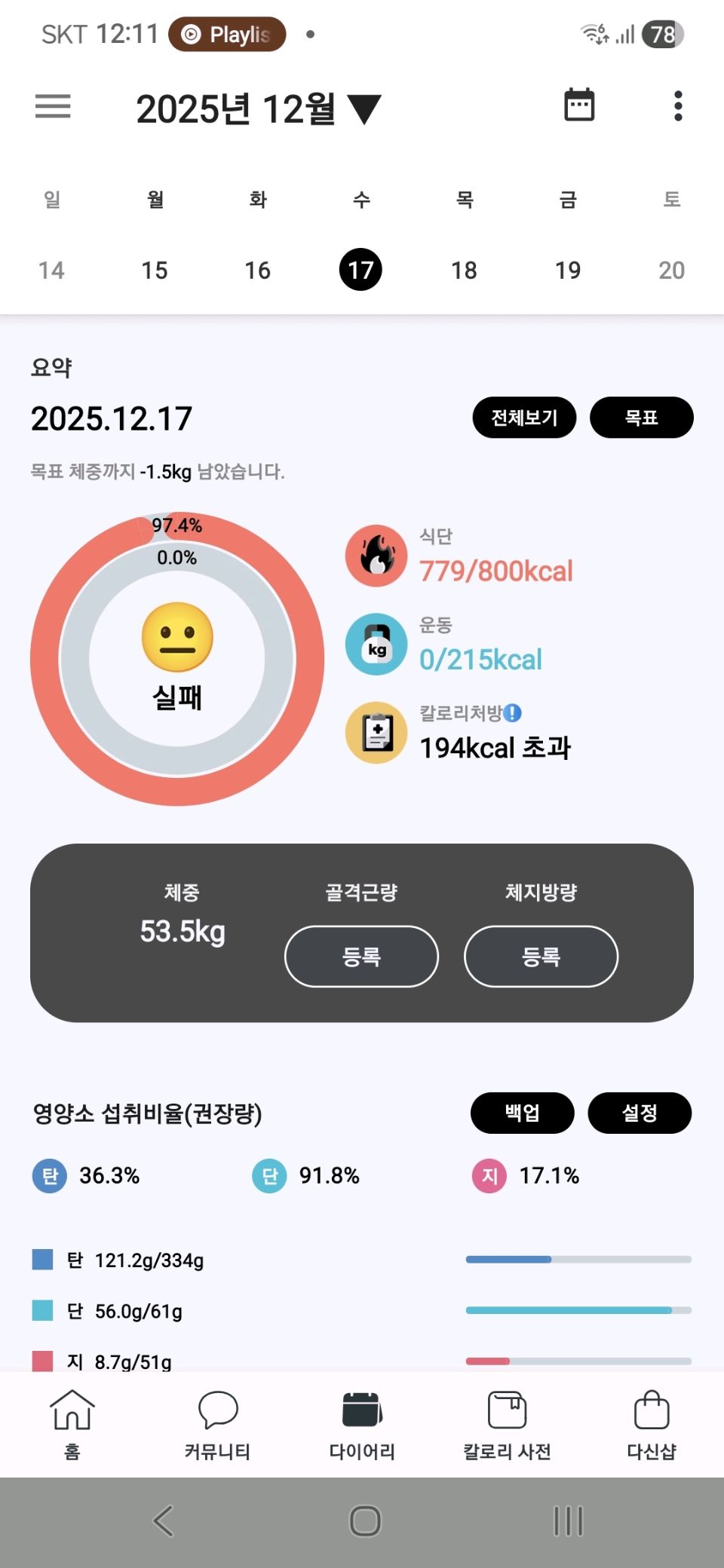Screen dimensions: 724x1568
Task: Open the calendar icon
Action: 579,105
